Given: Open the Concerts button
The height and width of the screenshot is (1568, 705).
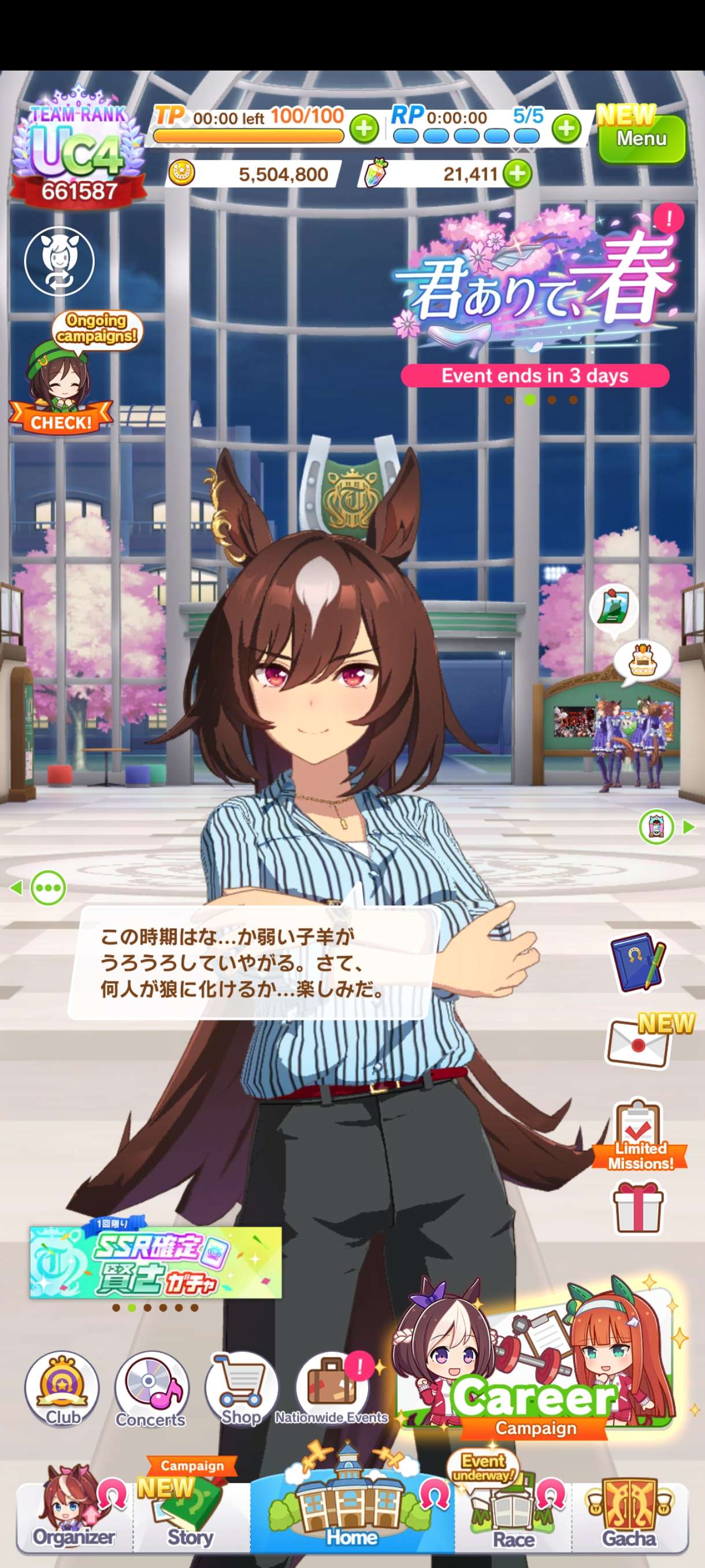Looking at the screenshot, I should click(151, 1390).
